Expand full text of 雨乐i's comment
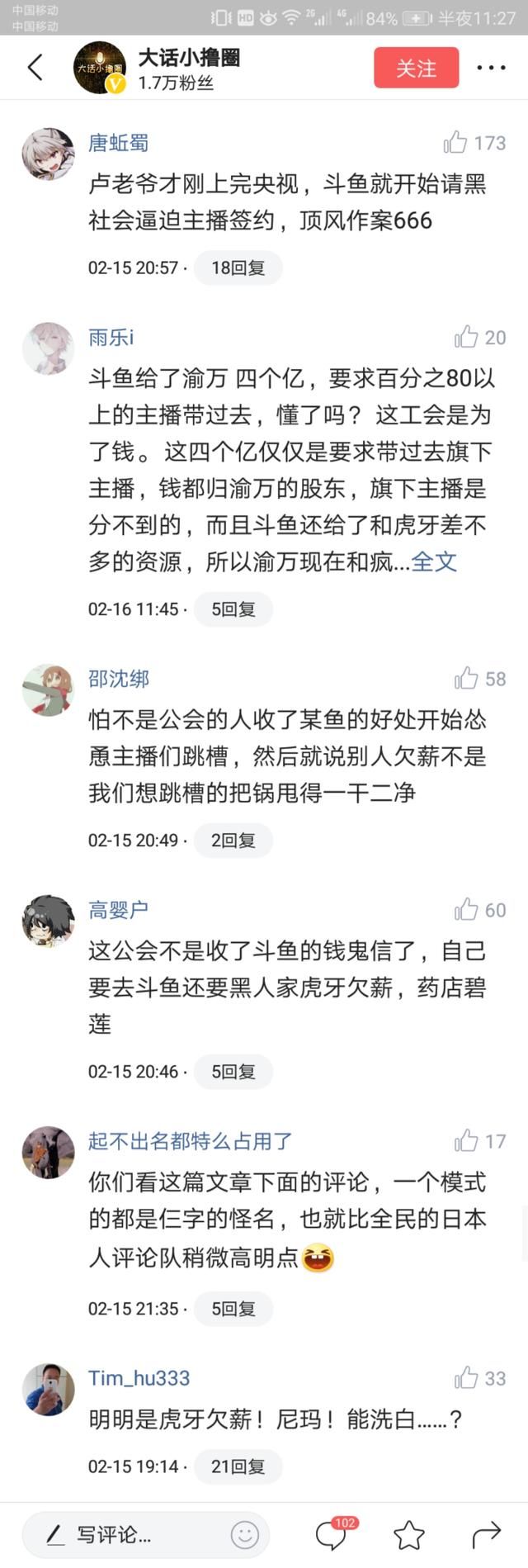 click(x=434, y=561)
